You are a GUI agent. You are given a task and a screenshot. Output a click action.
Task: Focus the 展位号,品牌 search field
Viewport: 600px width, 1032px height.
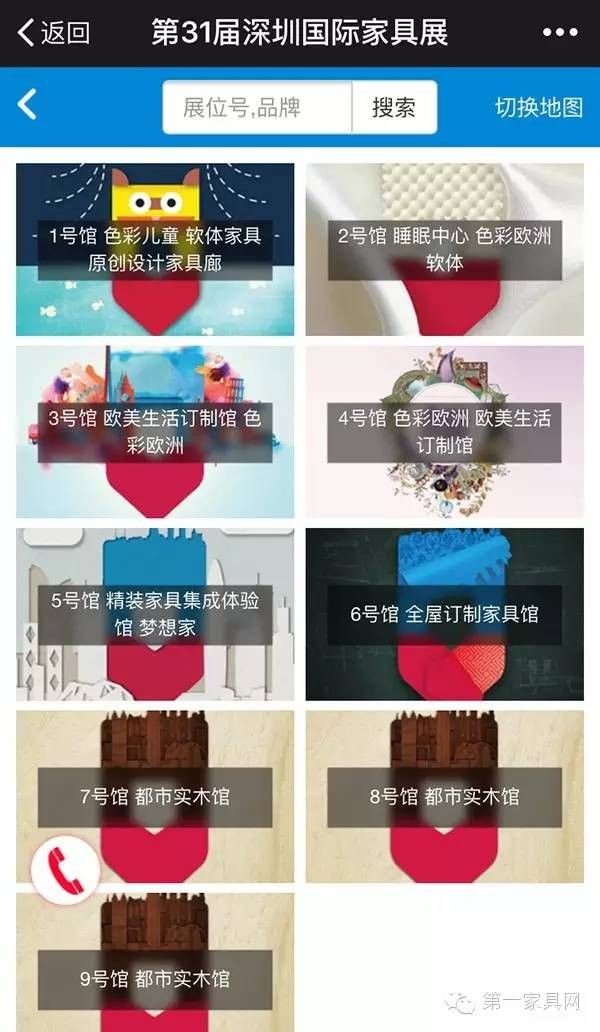tap(257, 107)
